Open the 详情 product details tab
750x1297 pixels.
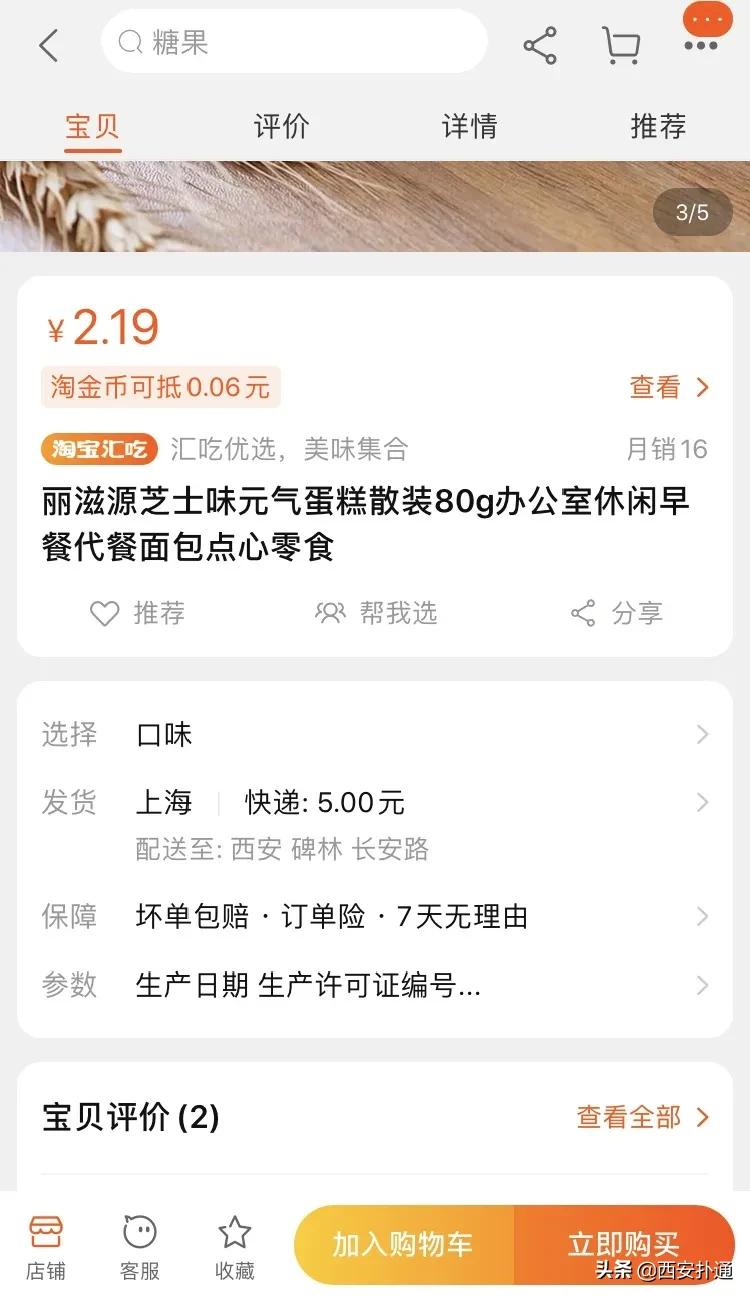pyautogui.click(x=469, y=126)
